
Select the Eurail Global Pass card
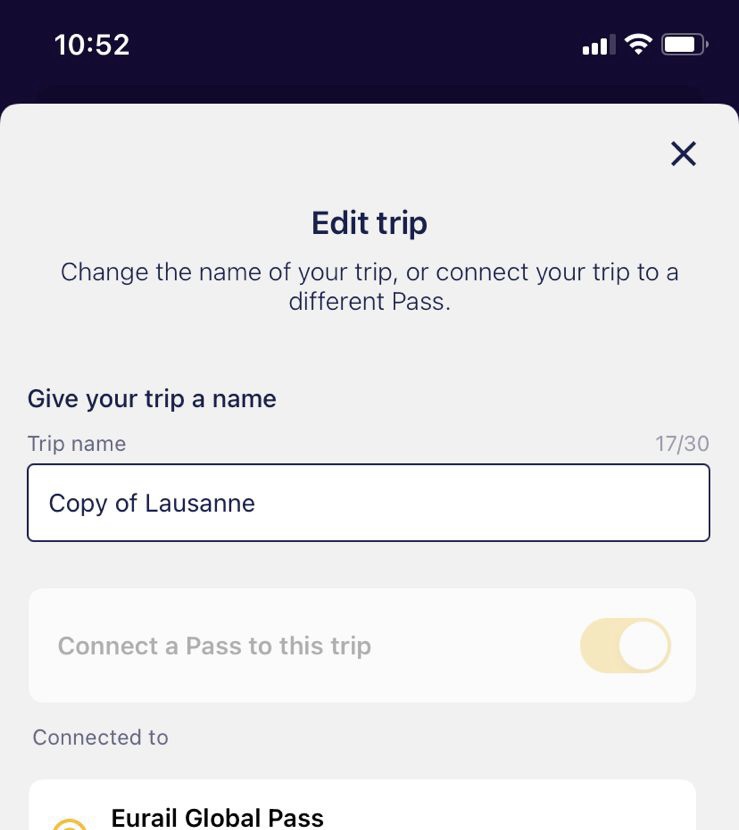[362, 810]
